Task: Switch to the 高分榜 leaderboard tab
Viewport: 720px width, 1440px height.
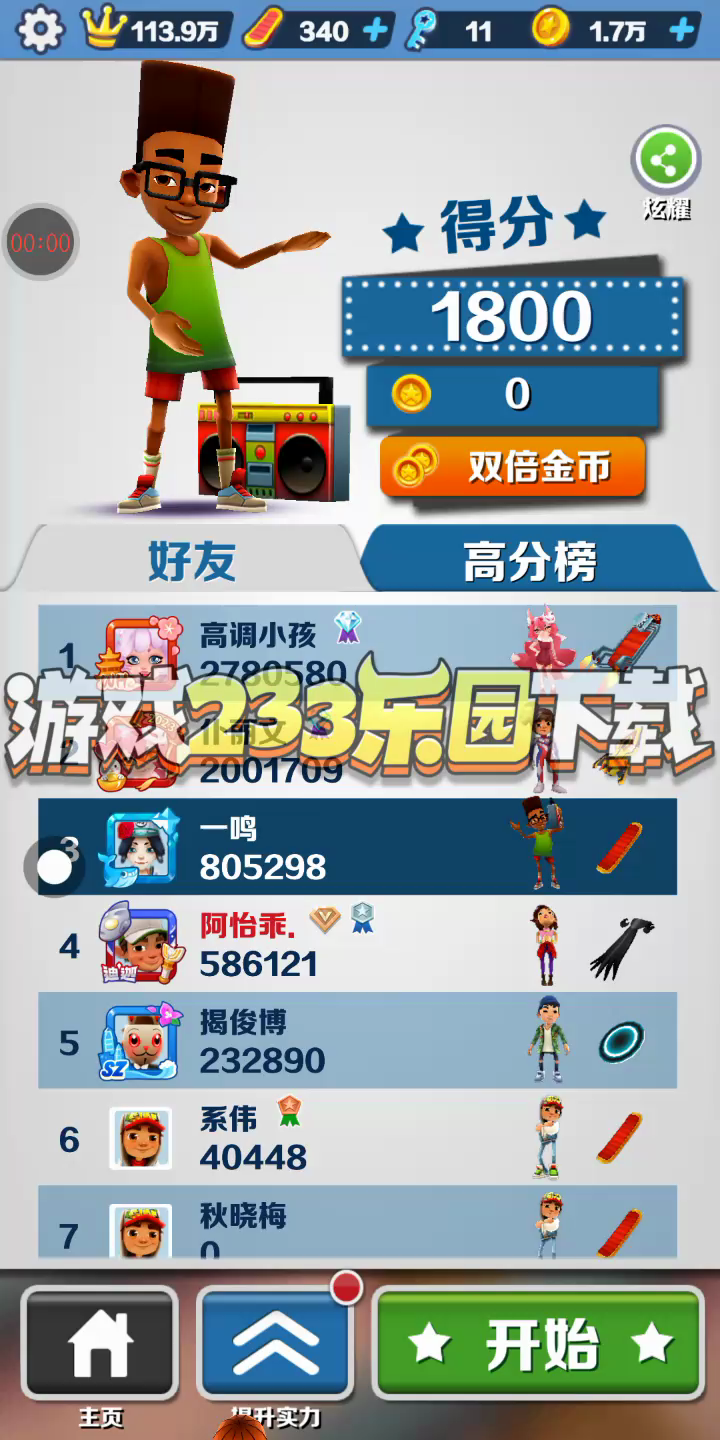Action: coord(530,561)
